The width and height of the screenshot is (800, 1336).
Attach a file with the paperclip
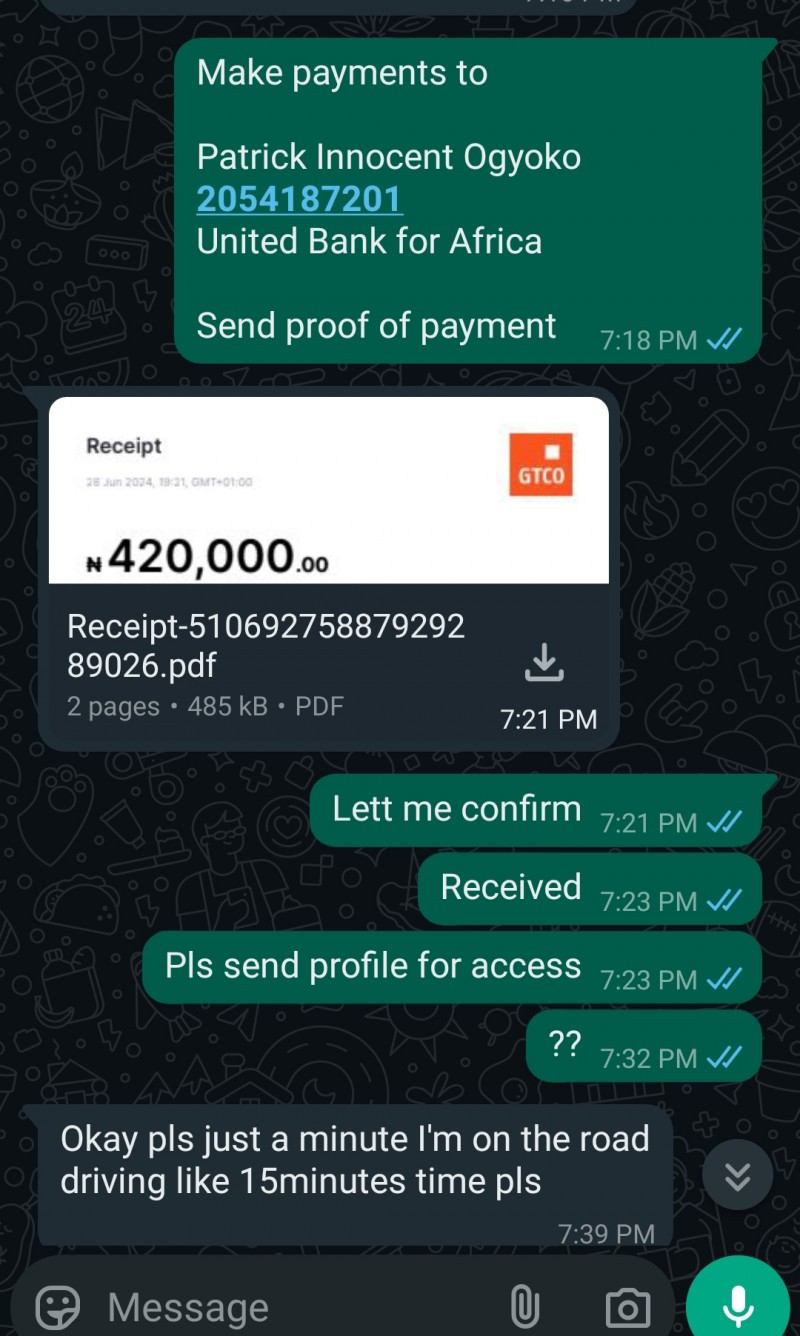point(524,1307)
